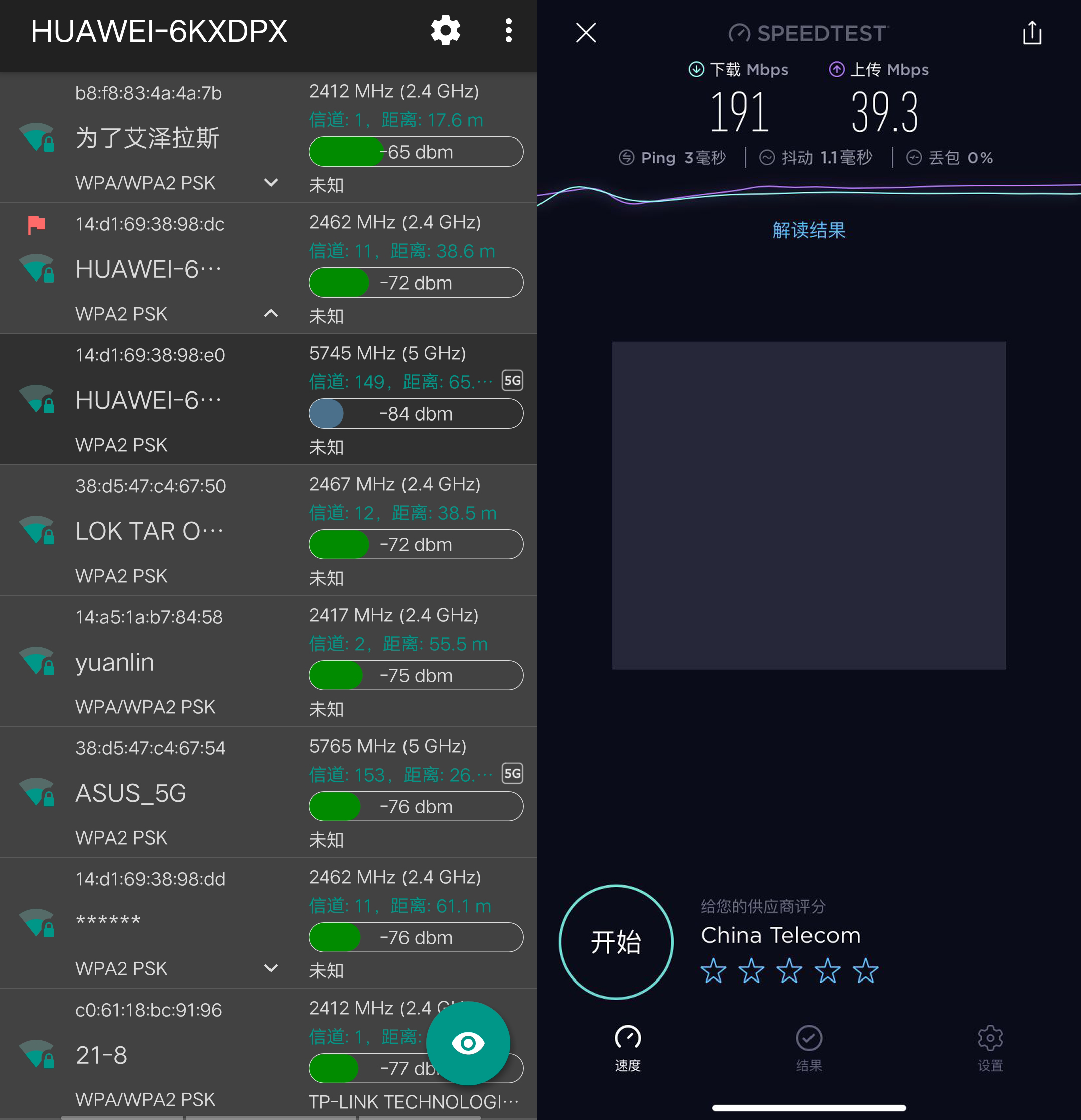Rate China Telecom one star
This screenshot has height=1120, width=1081.
[713, 971]
